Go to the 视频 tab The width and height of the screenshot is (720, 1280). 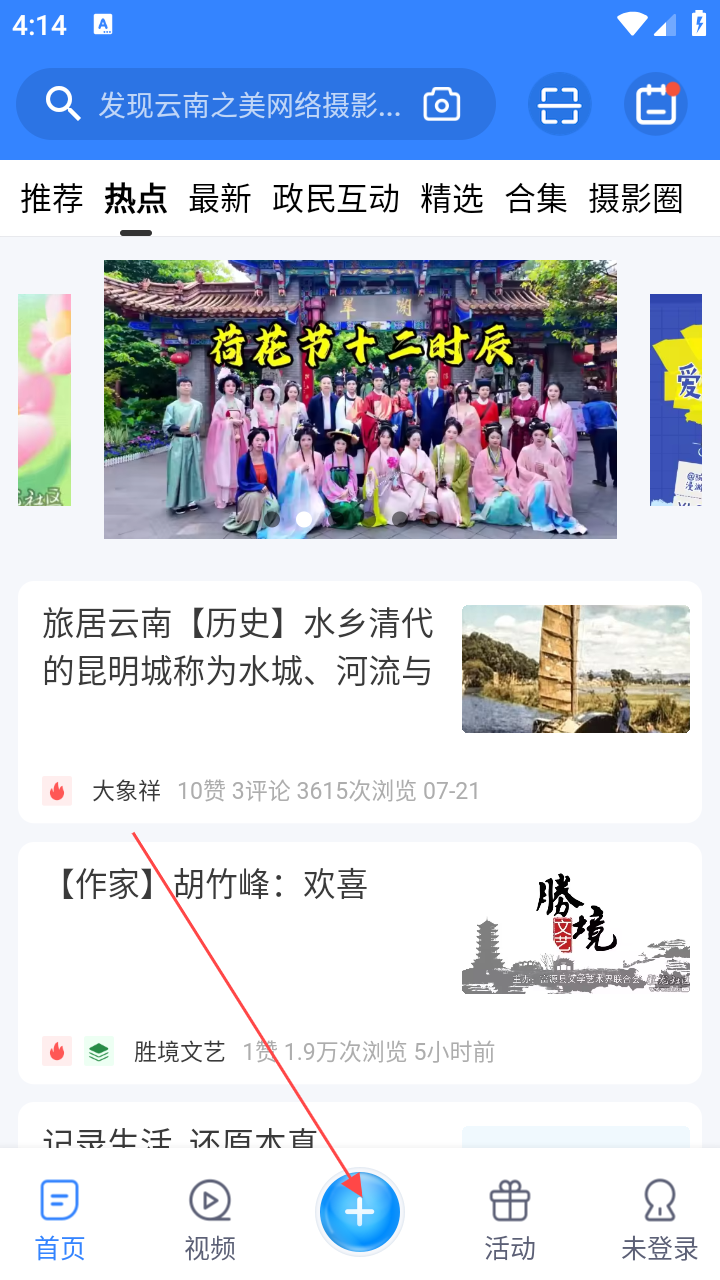point(210,1216)
